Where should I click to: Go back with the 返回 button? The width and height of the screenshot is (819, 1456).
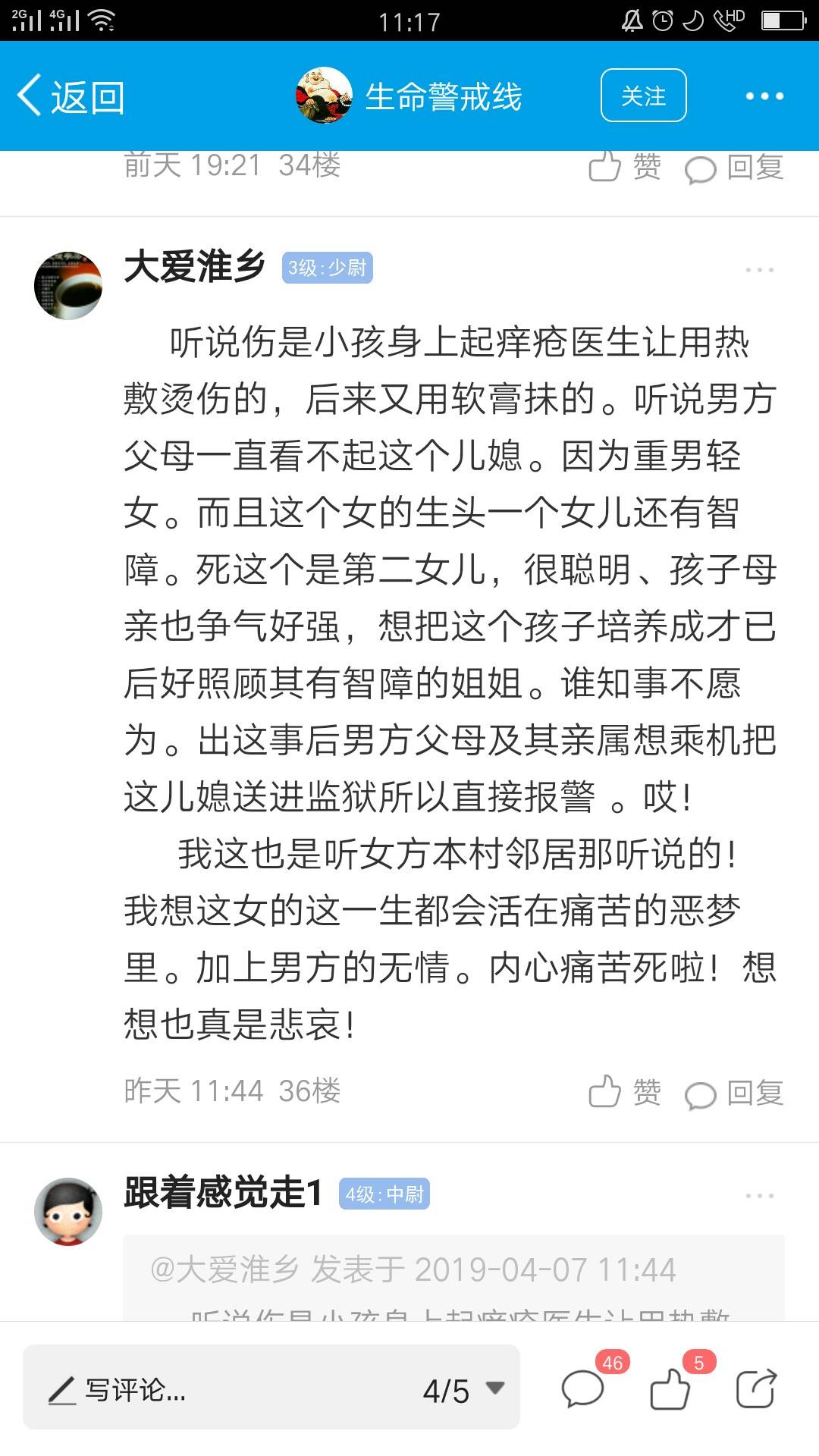pyautogui.click(x=71, y=97)
